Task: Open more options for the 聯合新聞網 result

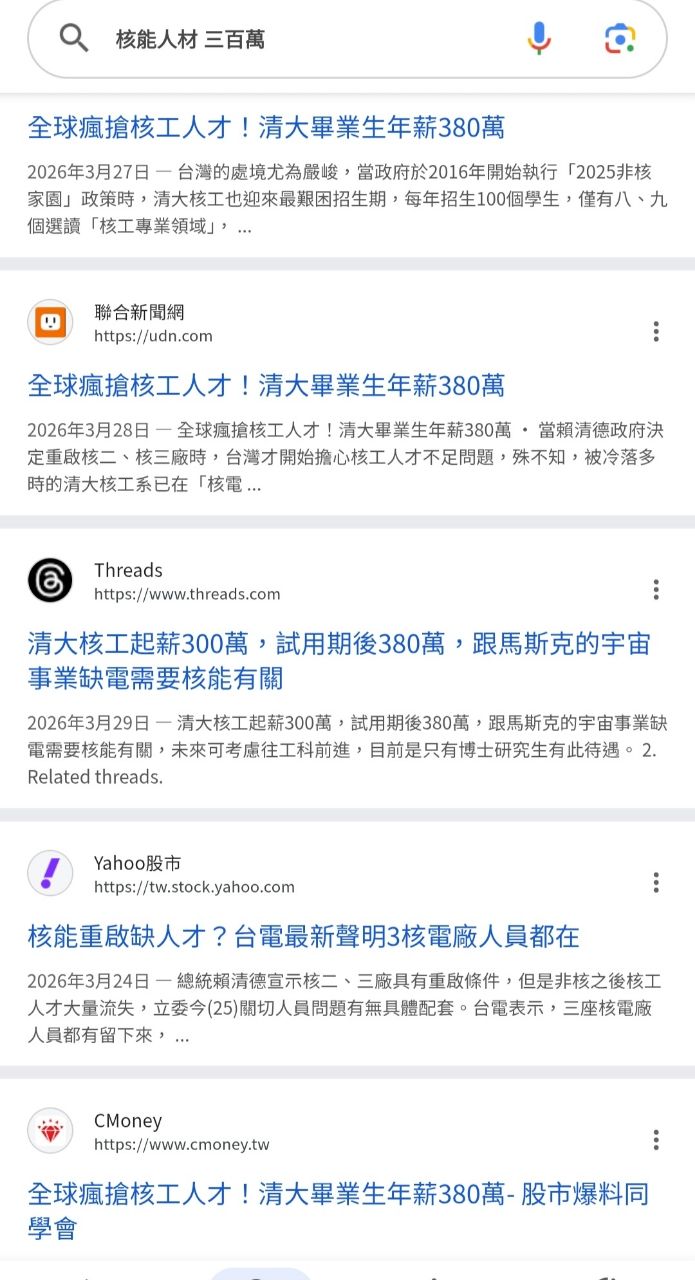Action: click(656, 332)
